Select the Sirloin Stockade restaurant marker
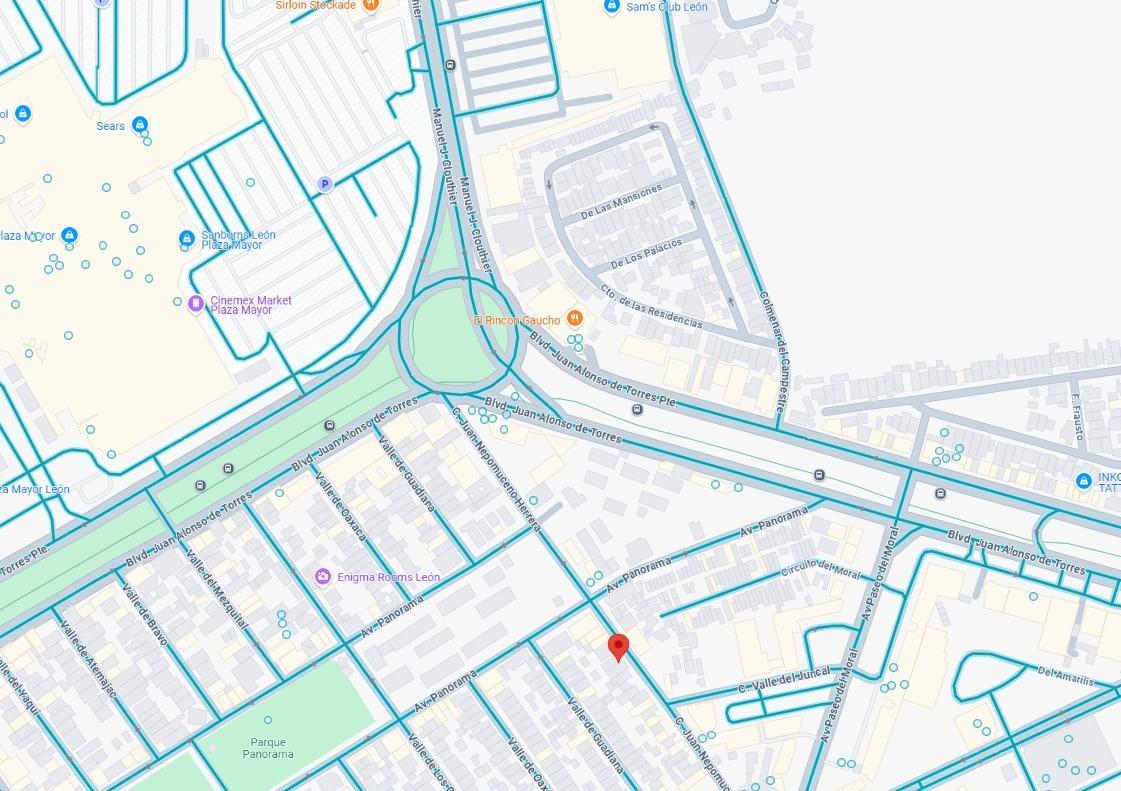The height and width of the screenshot is (791, 1121). [x=370, y=5]
